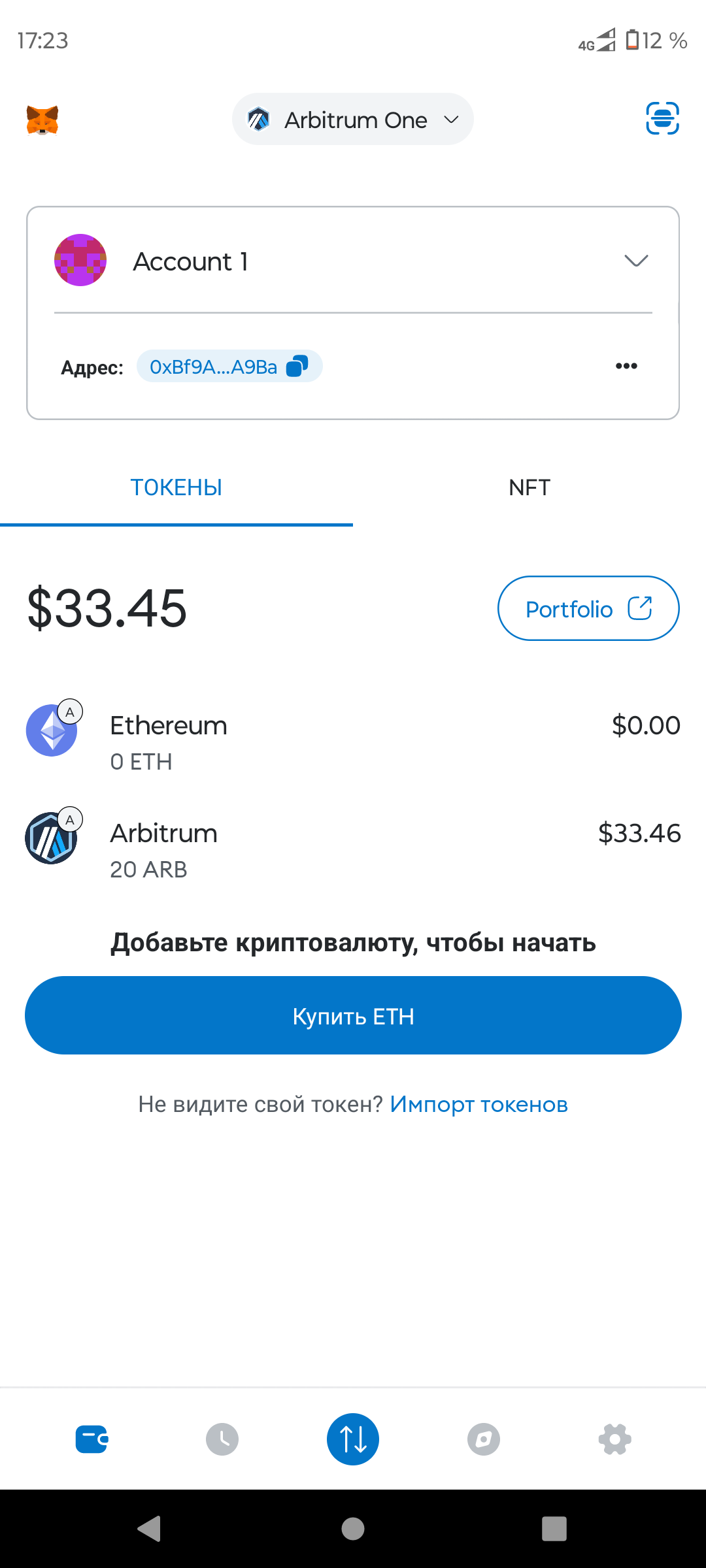Open the Импорт токенов link
Screen dimensions: 706x1568
(x=479, y=1104)
